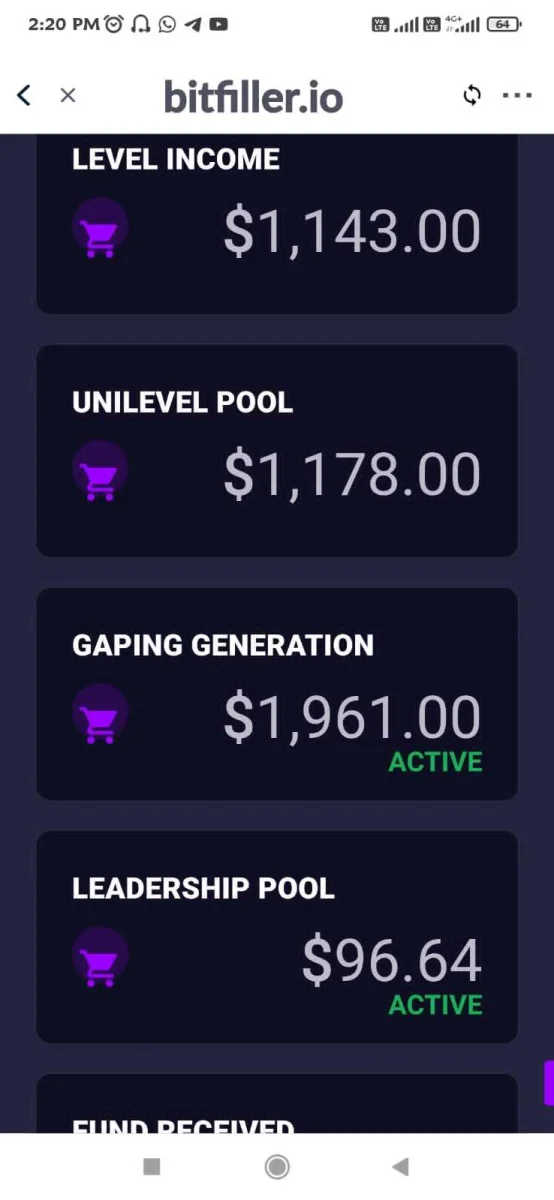
Task: Open the Unilevel Pool card
Action: tap(277, 451)
